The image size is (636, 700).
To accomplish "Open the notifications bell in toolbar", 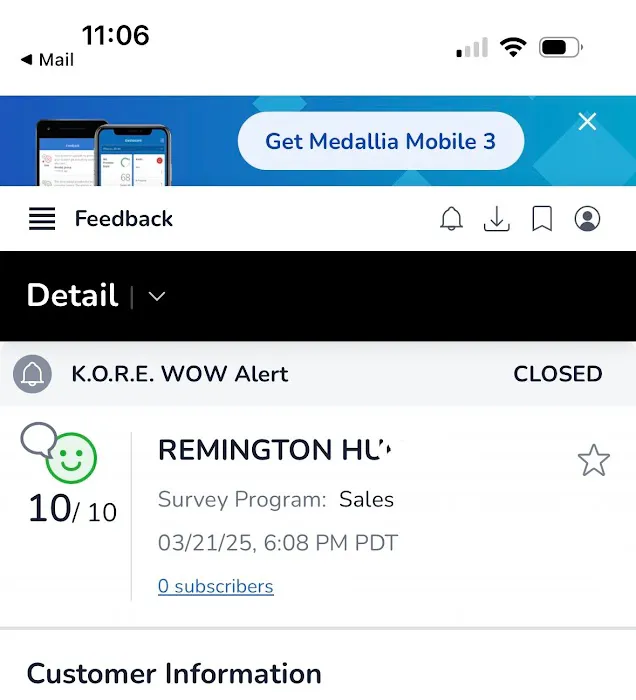I will (452, 219).
